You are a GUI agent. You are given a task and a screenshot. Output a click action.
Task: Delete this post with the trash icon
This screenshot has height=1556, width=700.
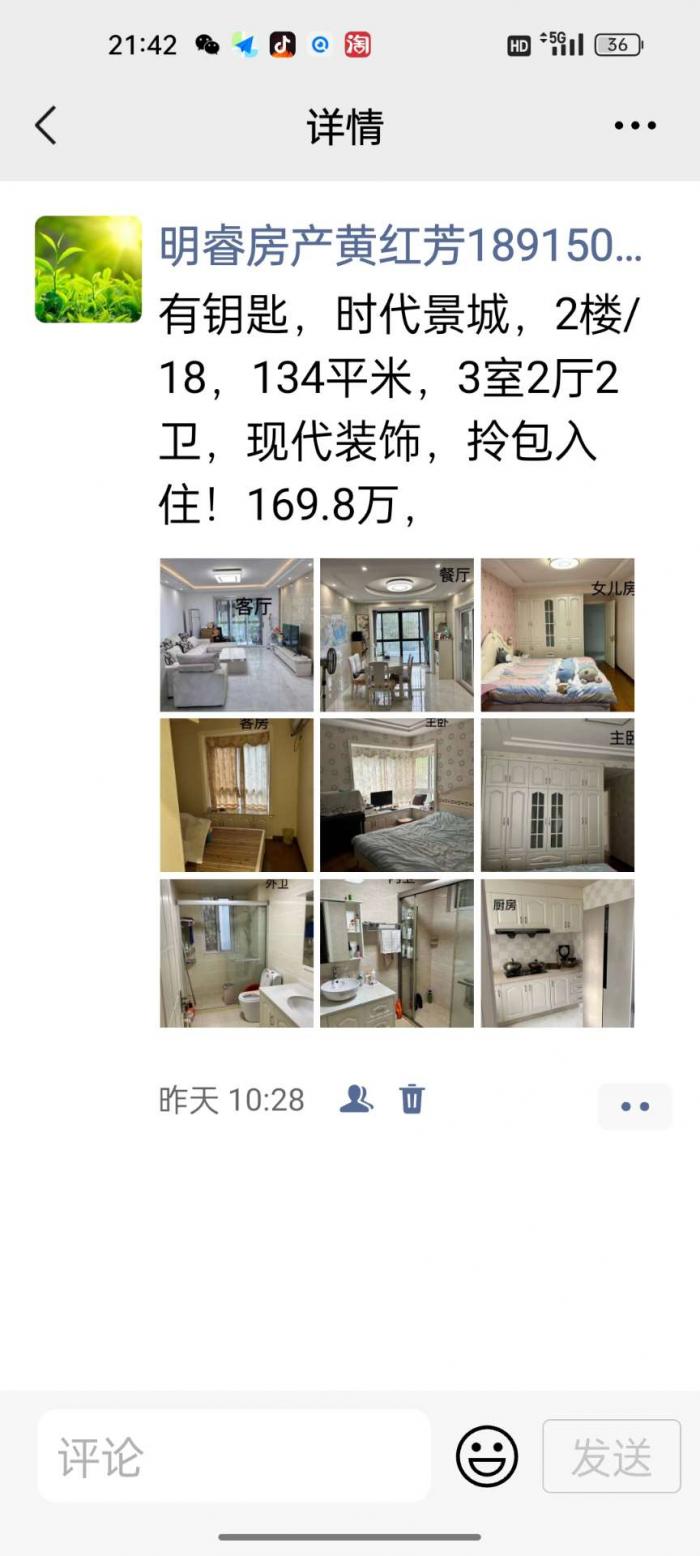[412, 1099]
